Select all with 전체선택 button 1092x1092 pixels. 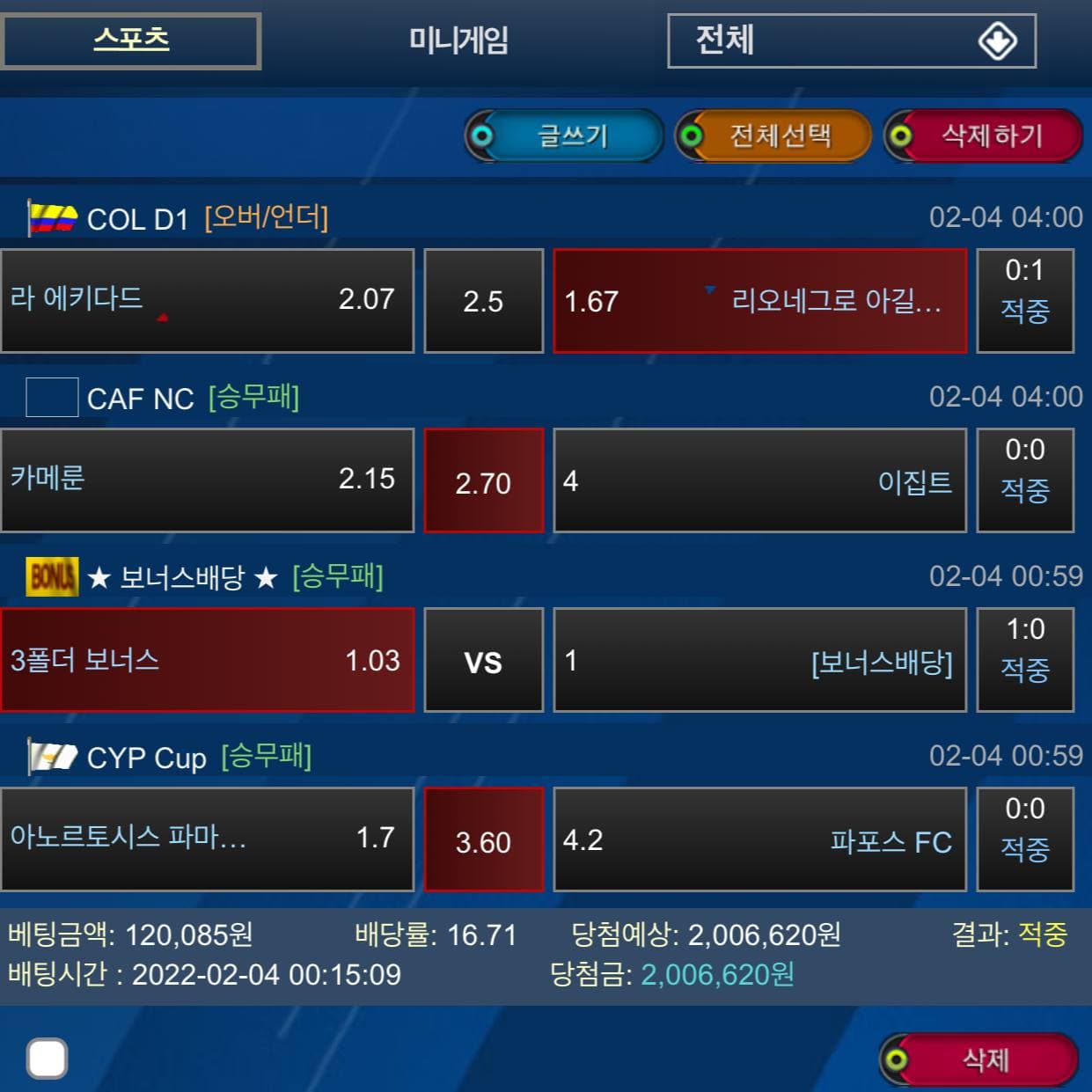click(x=774, y=136)
